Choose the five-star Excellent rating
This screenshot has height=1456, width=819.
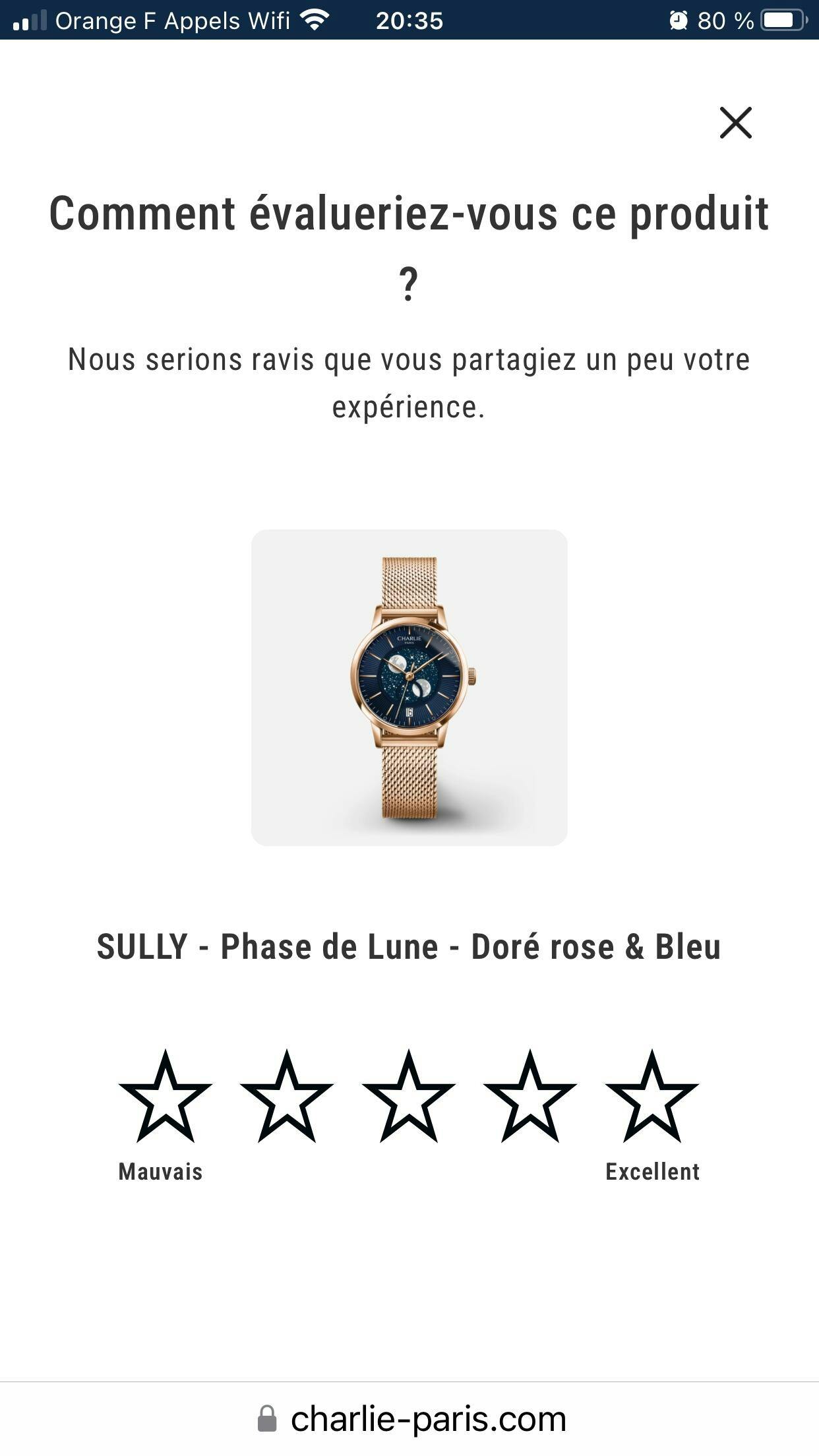[x=652, y=1097]
